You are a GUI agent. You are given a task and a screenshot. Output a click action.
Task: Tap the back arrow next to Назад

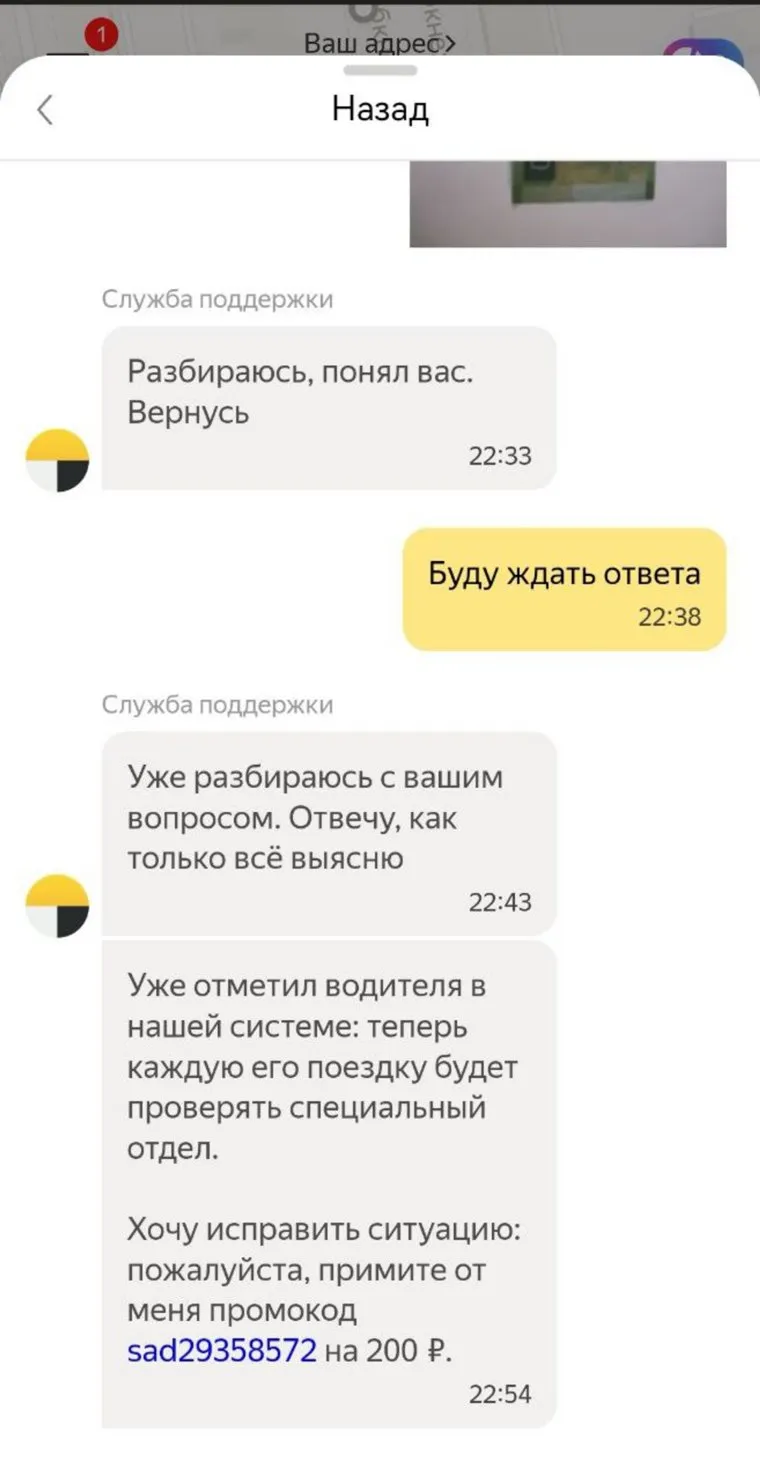(x=44, y=109)
